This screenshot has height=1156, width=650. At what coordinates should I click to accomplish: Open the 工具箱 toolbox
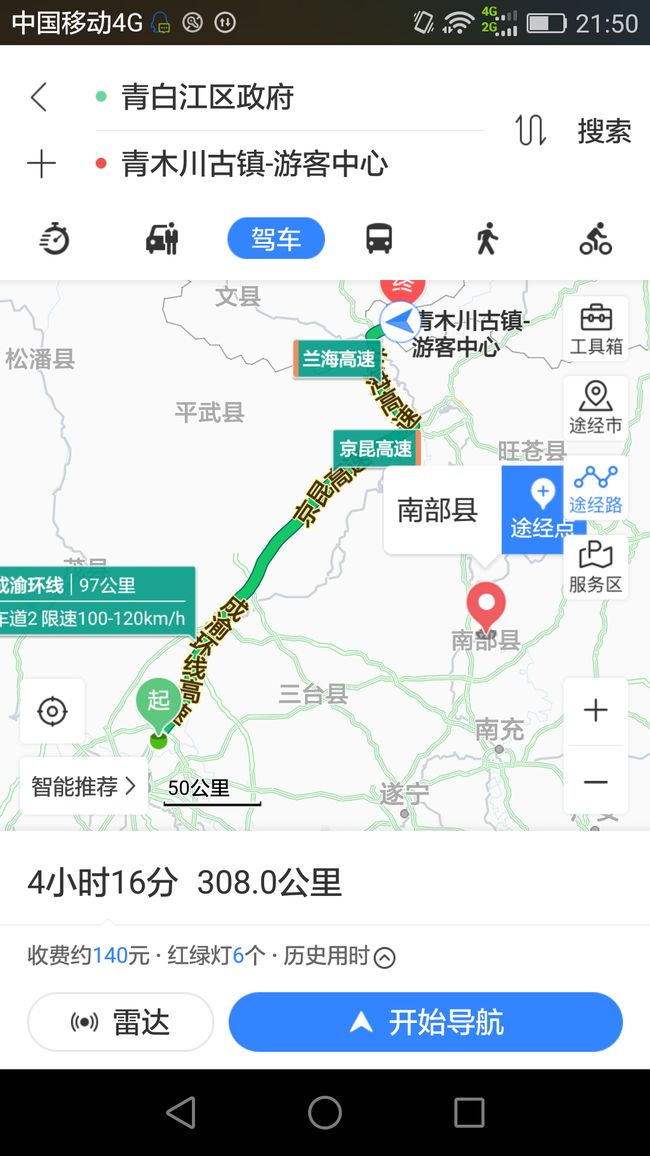click(x=595, y=328)
